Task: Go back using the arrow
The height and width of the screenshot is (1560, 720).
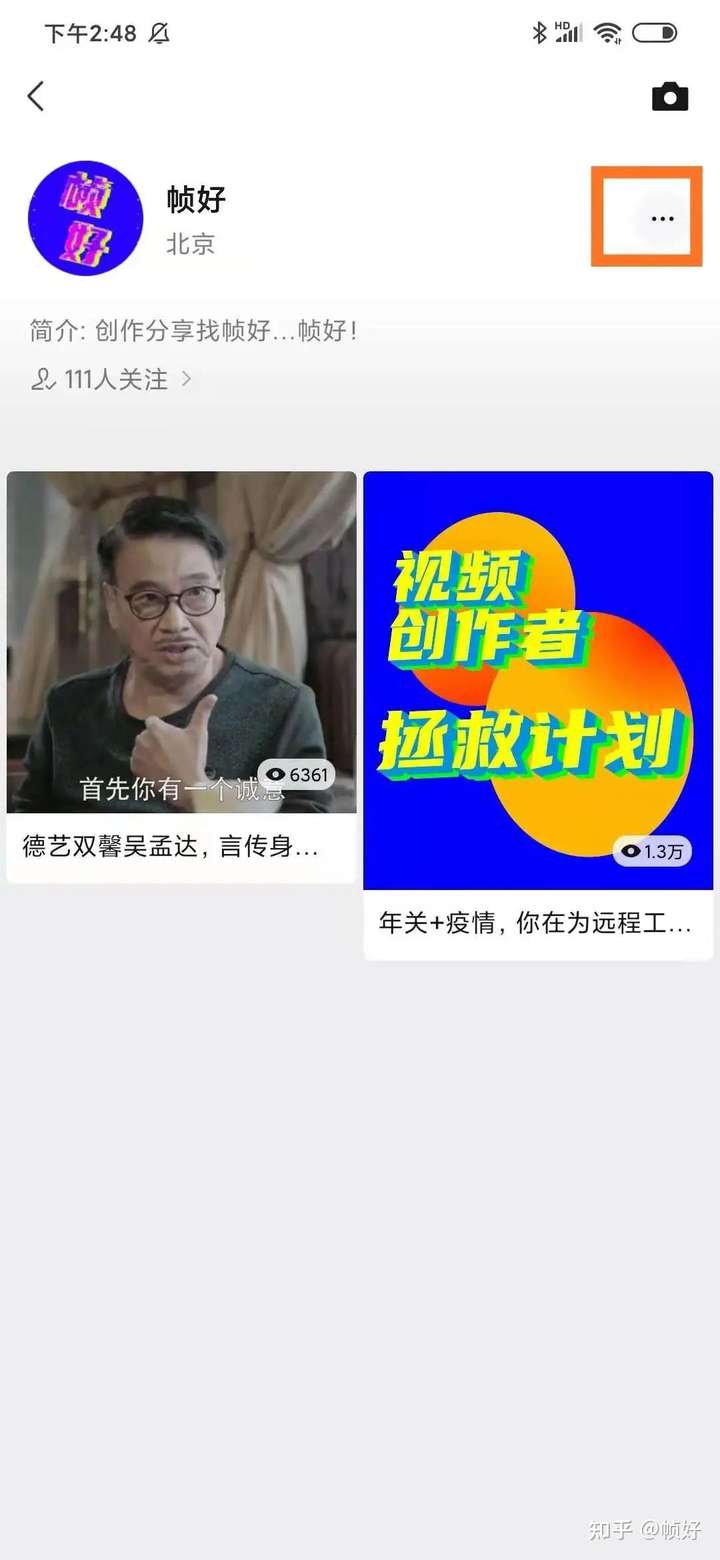Action: point(36,96)
